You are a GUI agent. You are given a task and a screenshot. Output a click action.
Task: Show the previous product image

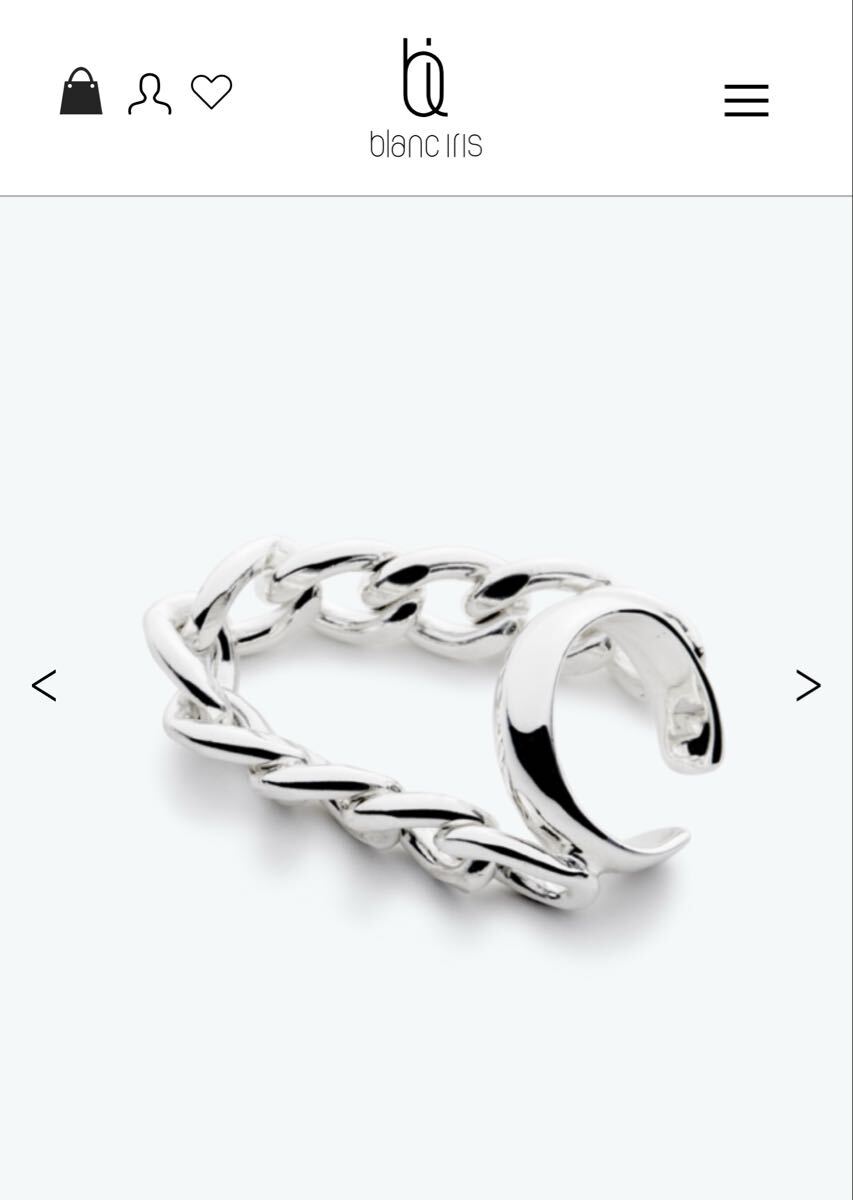(x=44, y=686)
